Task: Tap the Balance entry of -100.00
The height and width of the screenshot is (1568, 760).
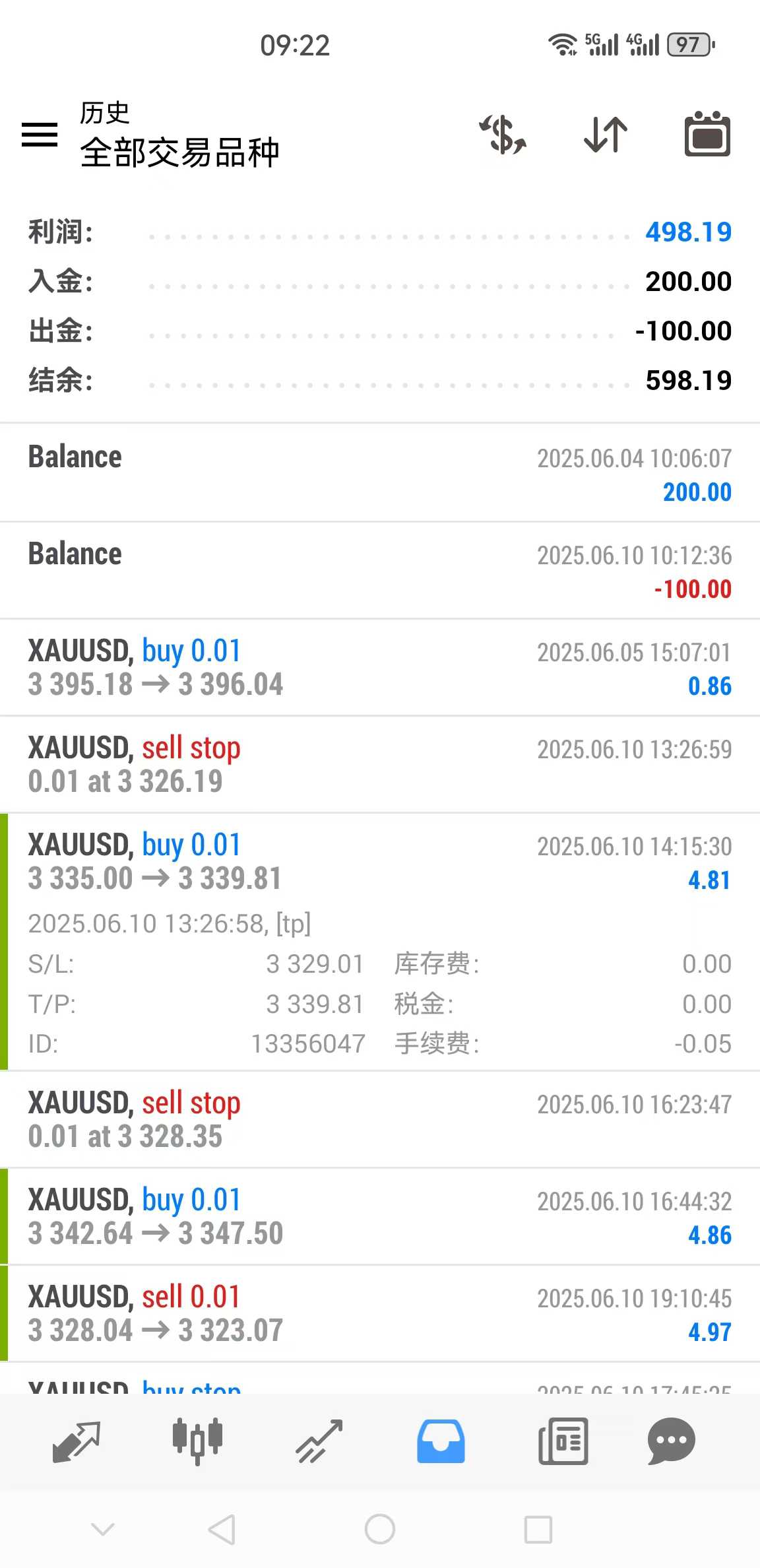Action: tap(380, 570)
